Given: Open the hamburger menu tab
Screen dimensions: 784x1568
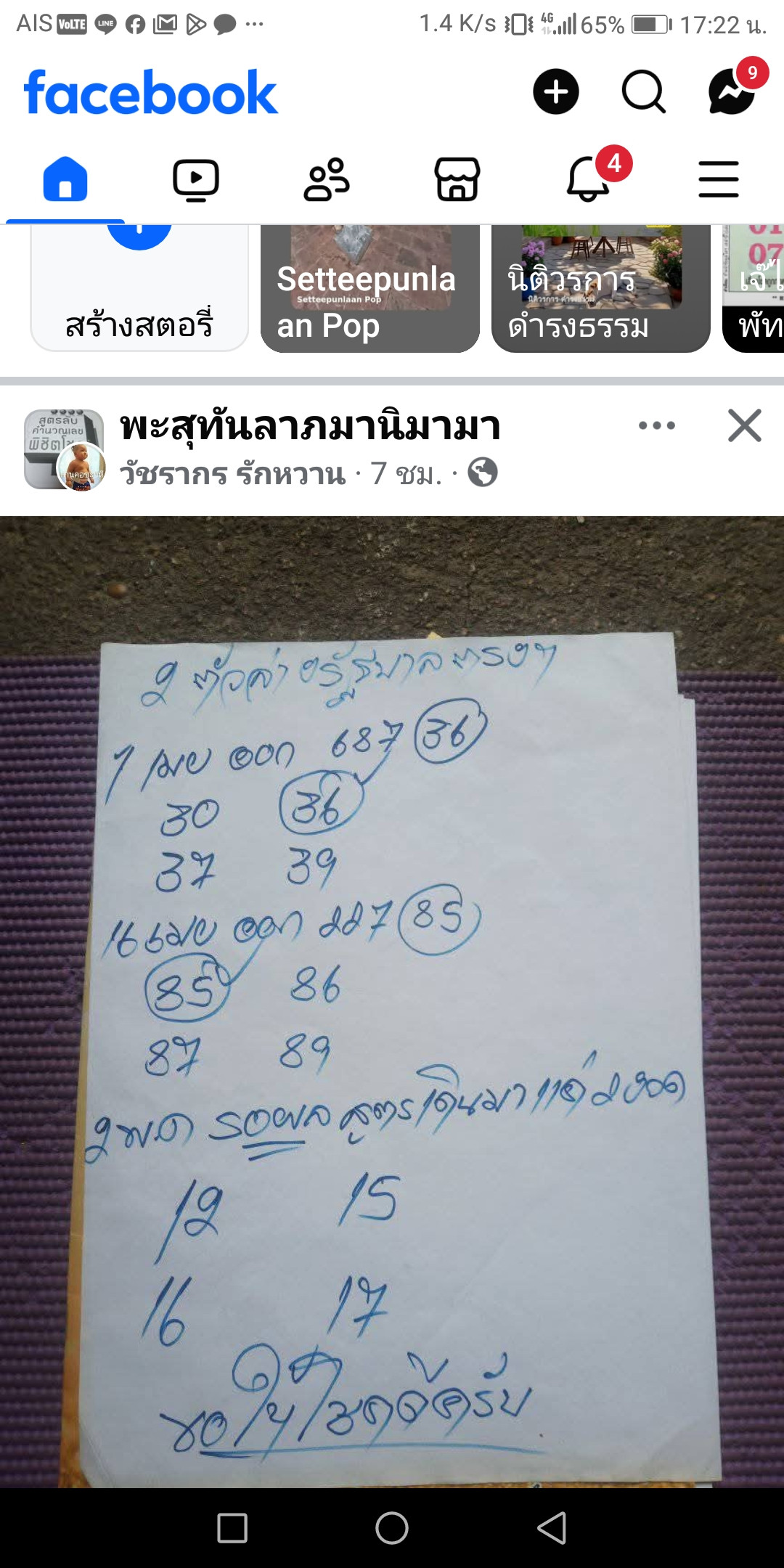Looking at the screenshot, I should click(x=719, y=179).
